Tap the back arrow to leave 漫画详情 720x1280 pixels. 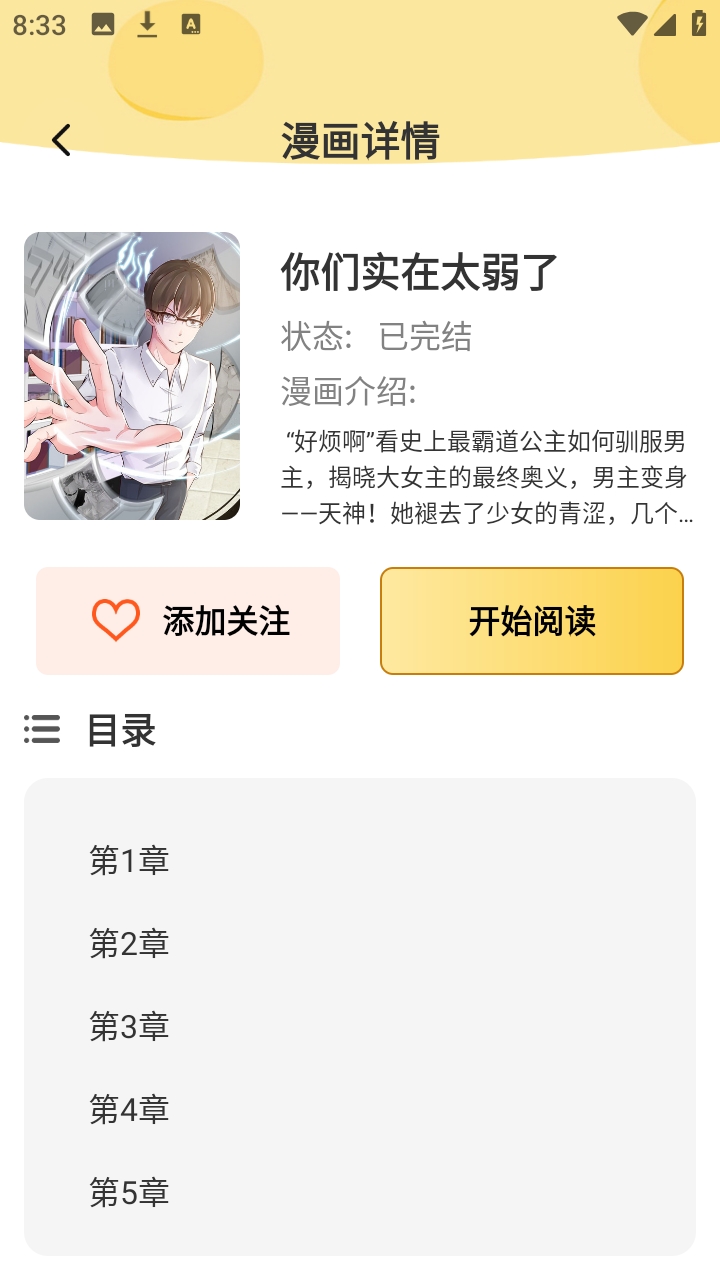[63, 140]
